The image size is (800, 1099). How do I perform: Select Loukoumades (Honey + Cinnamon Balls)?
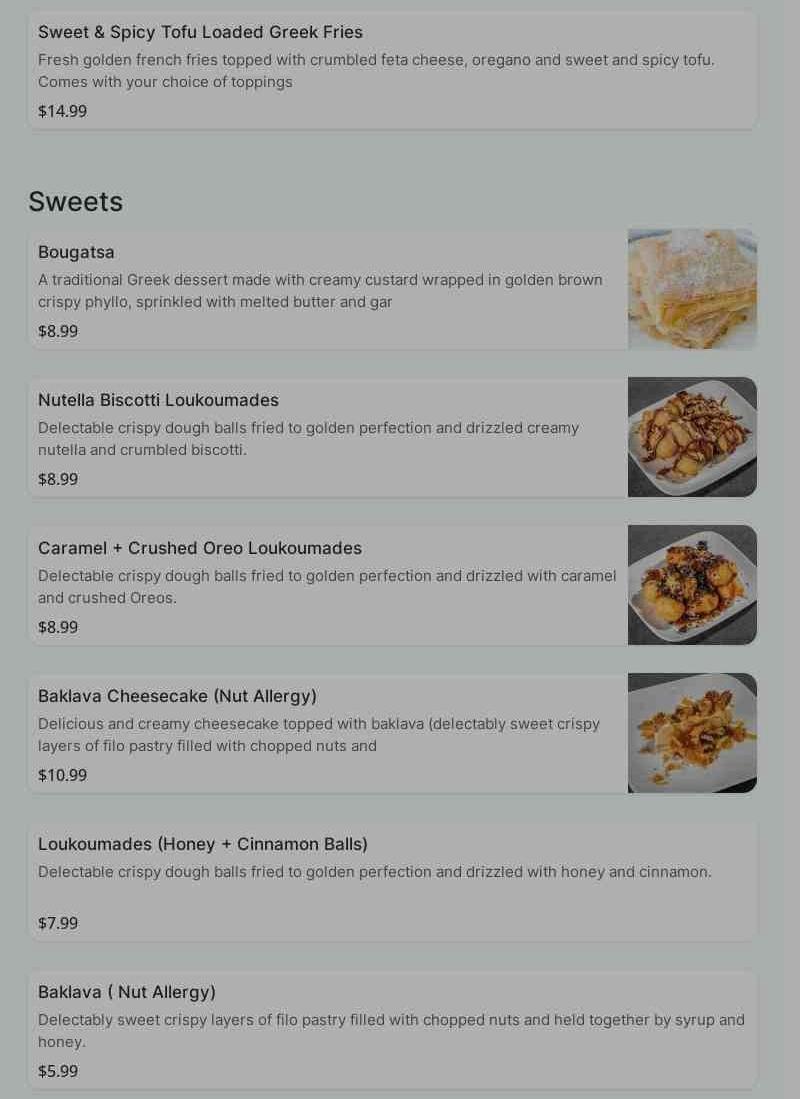tap(390, 882)
